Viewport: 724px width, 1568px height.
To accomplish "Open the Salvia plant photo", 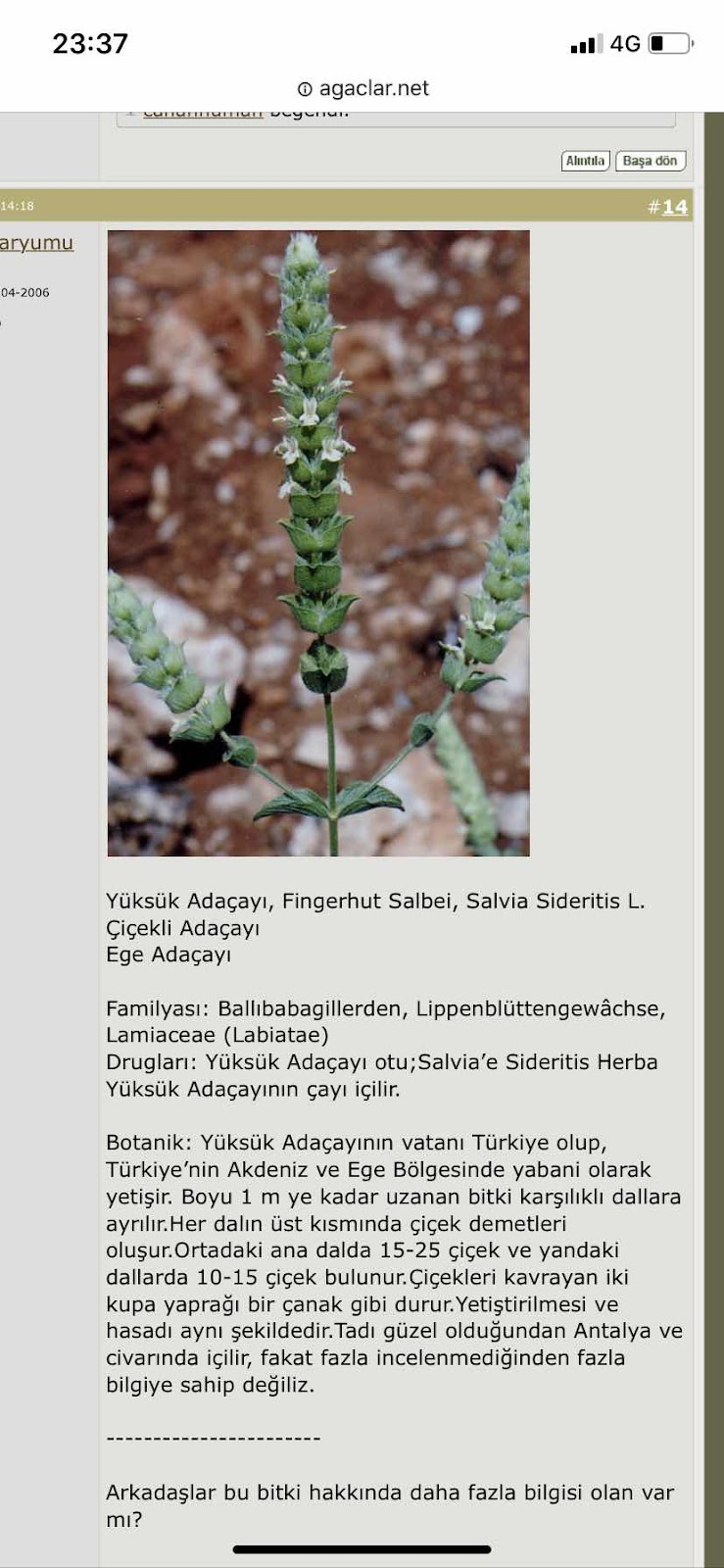I will coord(318,543).
